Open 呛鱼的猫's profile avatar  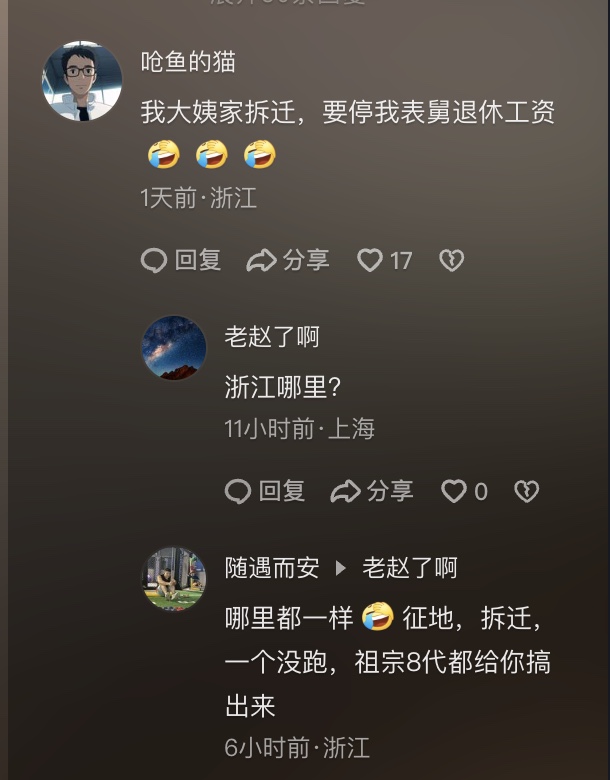(82, 82)
